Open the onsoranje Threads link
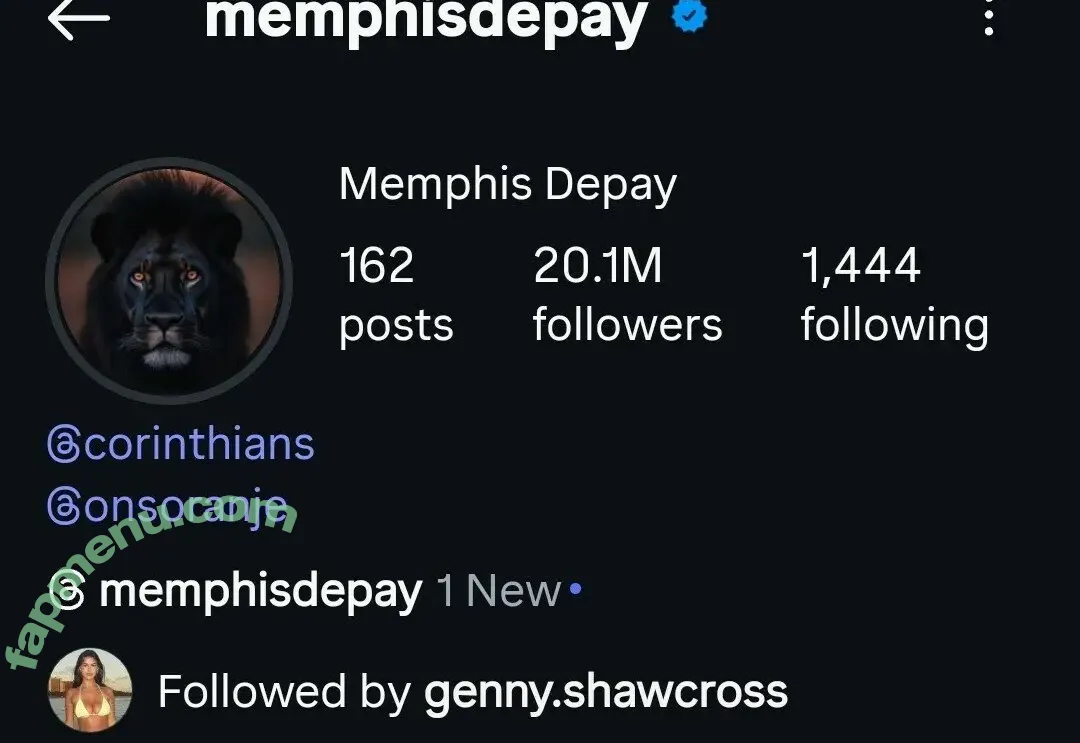The height and width of the screenshot is (743, 1080). [168, 507]
